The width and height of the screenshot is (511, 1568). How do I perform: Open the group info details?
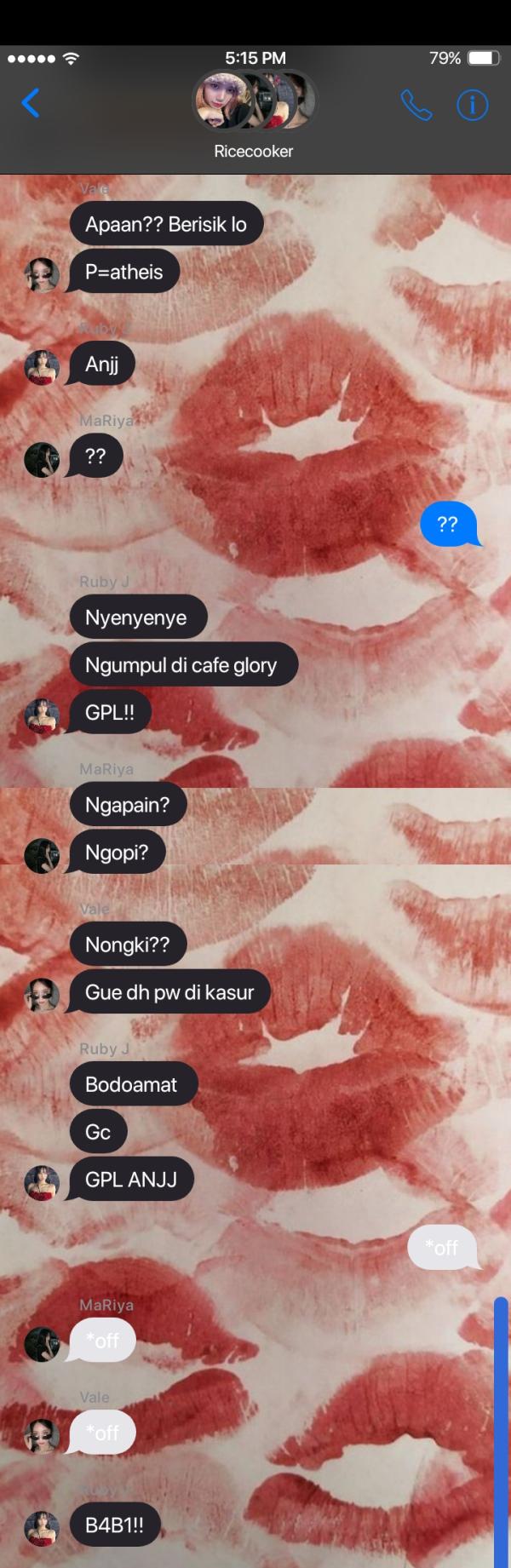click(472, 105)
